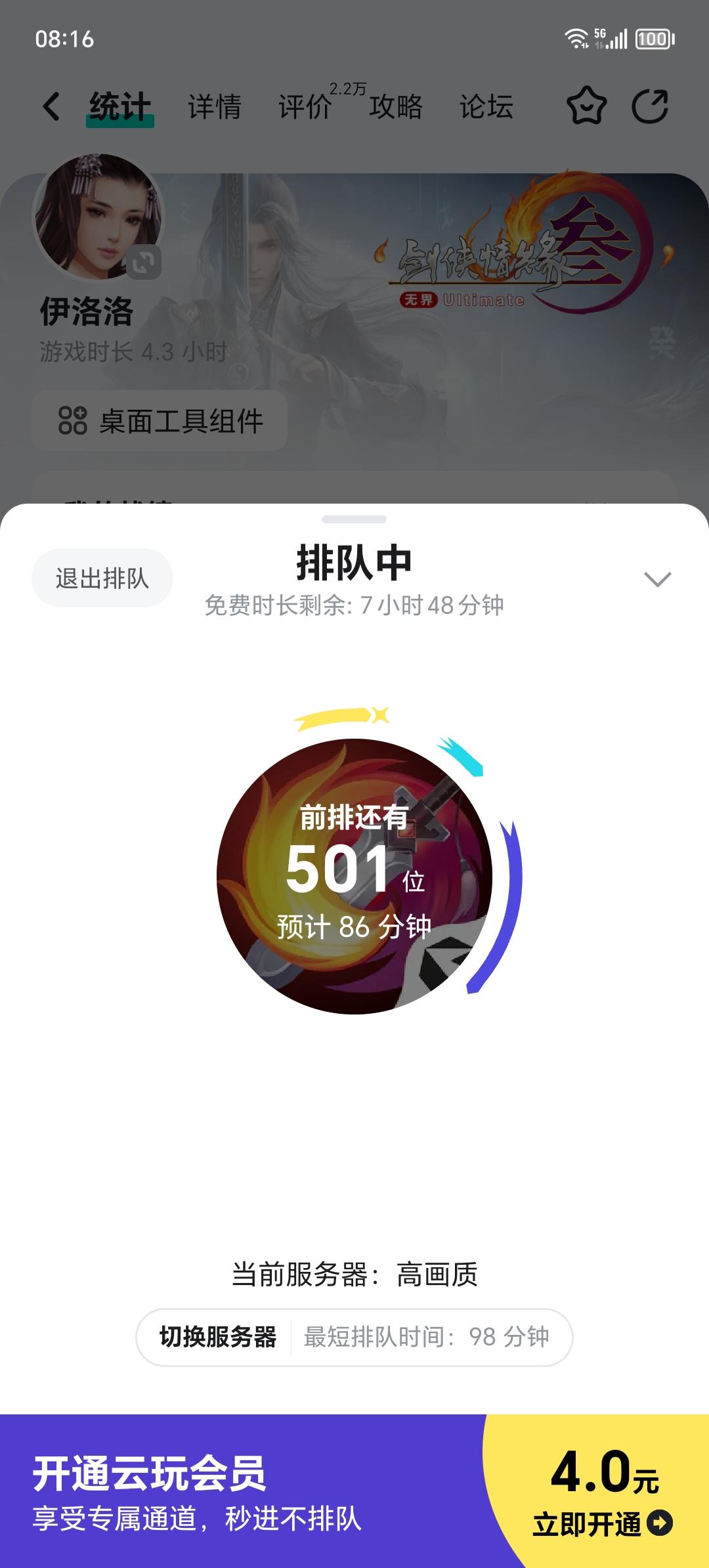Open the 攻略 guides tab
This screenshot has width=709, height=1568.
pos(395,107)
